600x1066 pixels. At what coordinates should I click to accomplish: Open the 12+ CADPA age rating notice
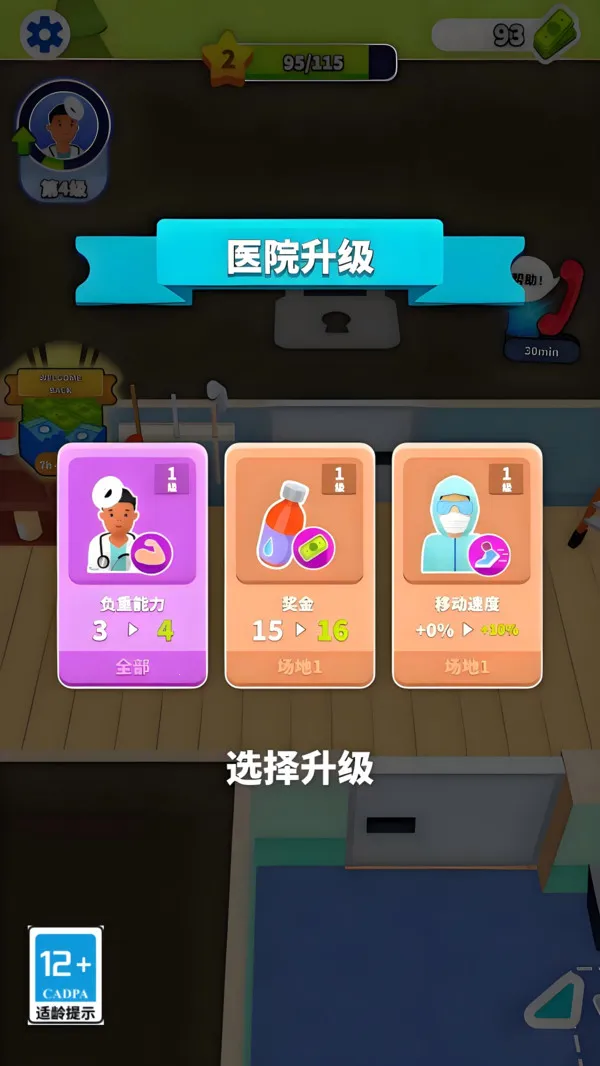click(x=66, y=975)
